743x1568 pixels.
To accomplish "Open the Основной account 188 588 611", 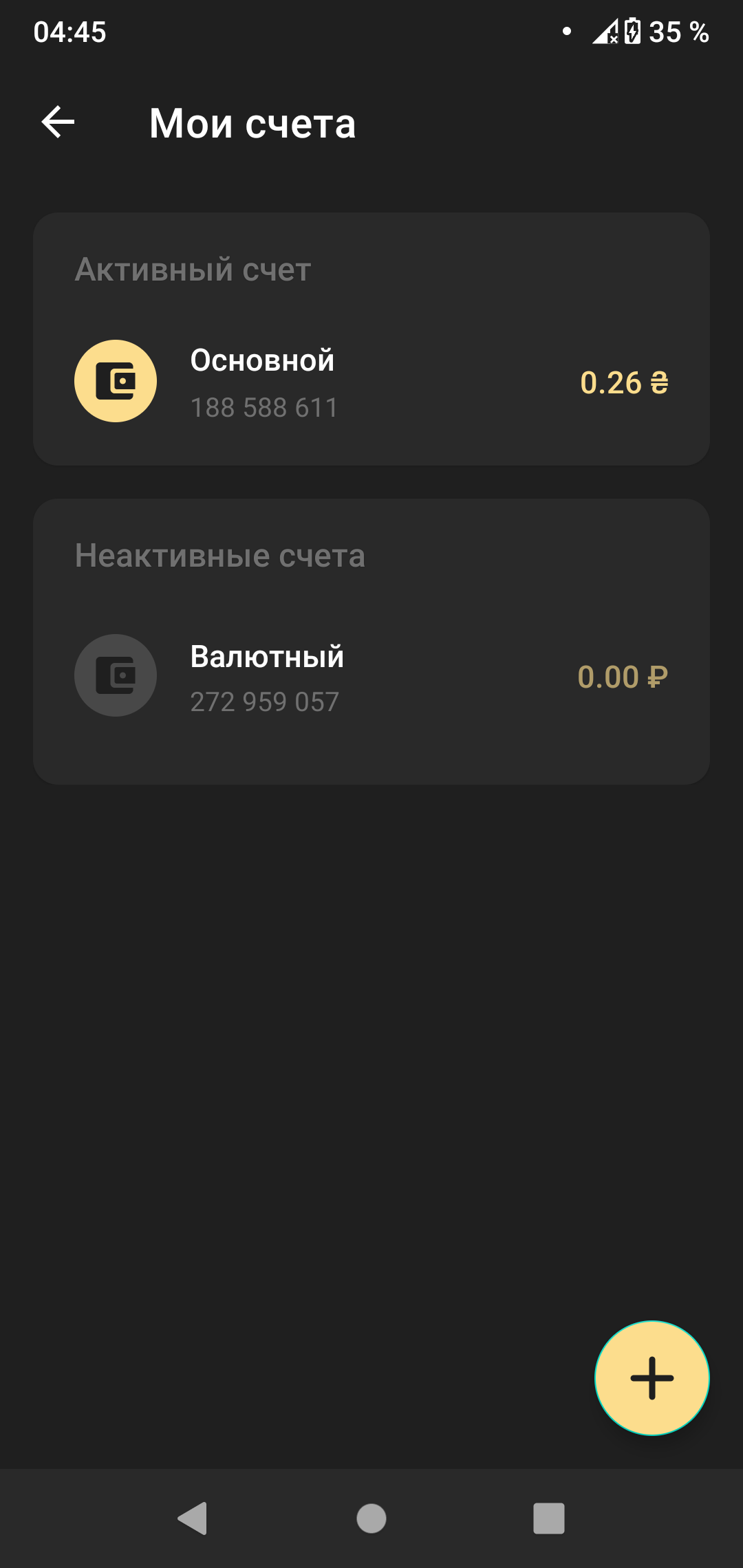I will tap(371, 382).
